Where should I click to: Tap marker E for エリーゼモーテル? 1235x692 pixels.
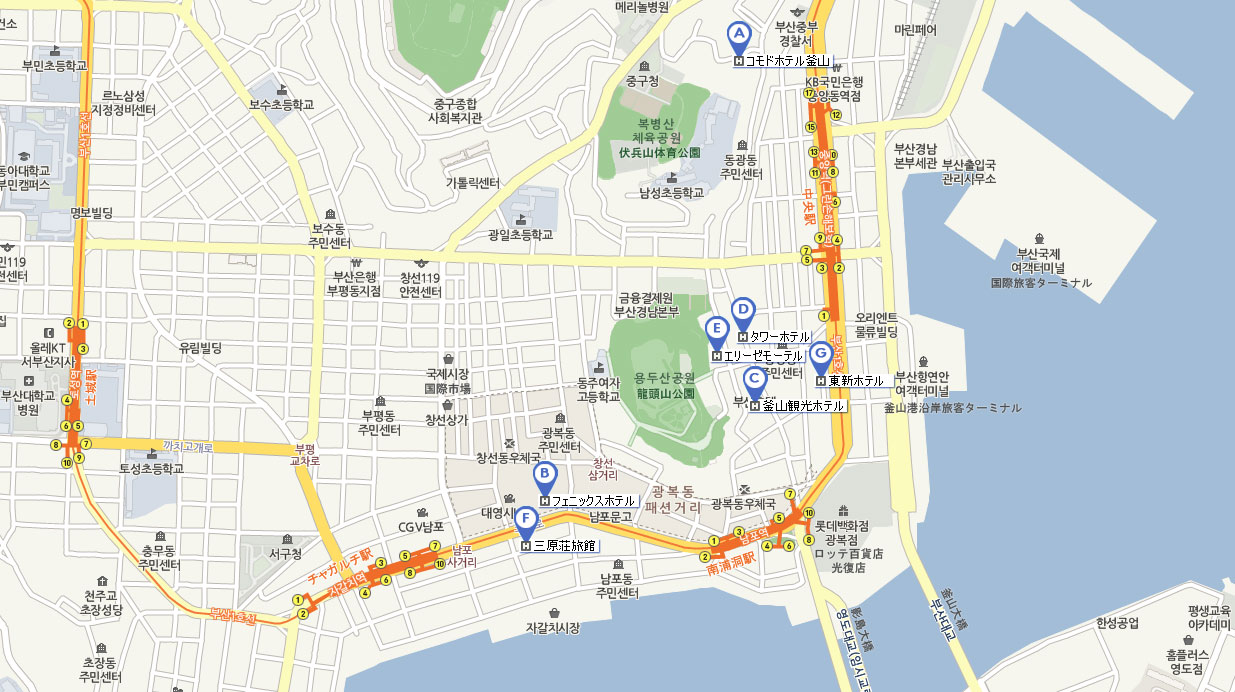[716, 329]
